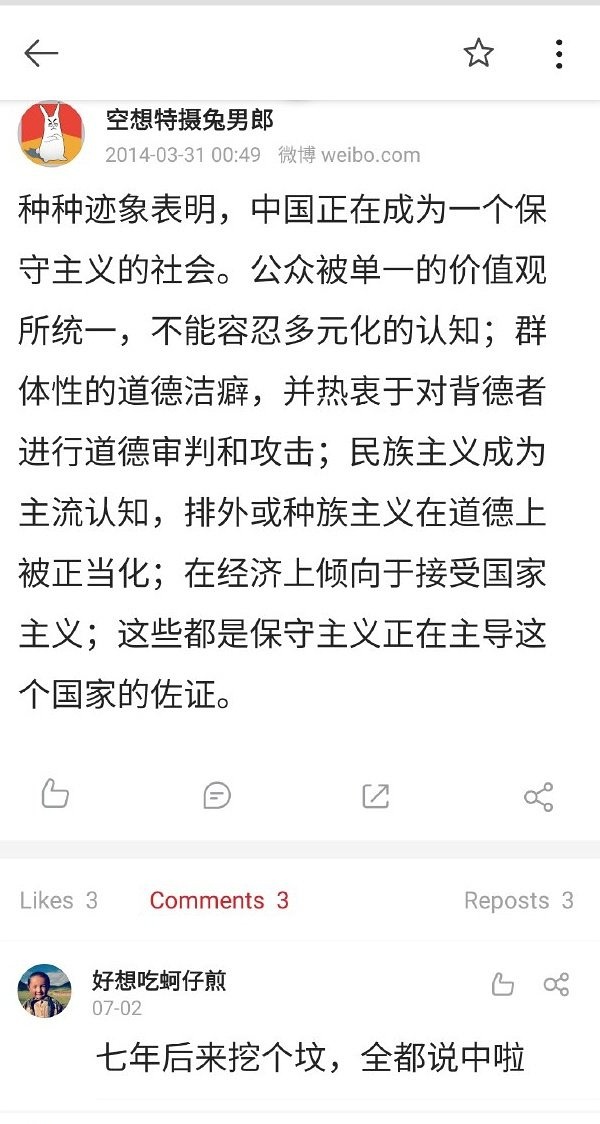
Task: Open 好想吃蚵仔煎's avatar
Action: coord(45,991)
